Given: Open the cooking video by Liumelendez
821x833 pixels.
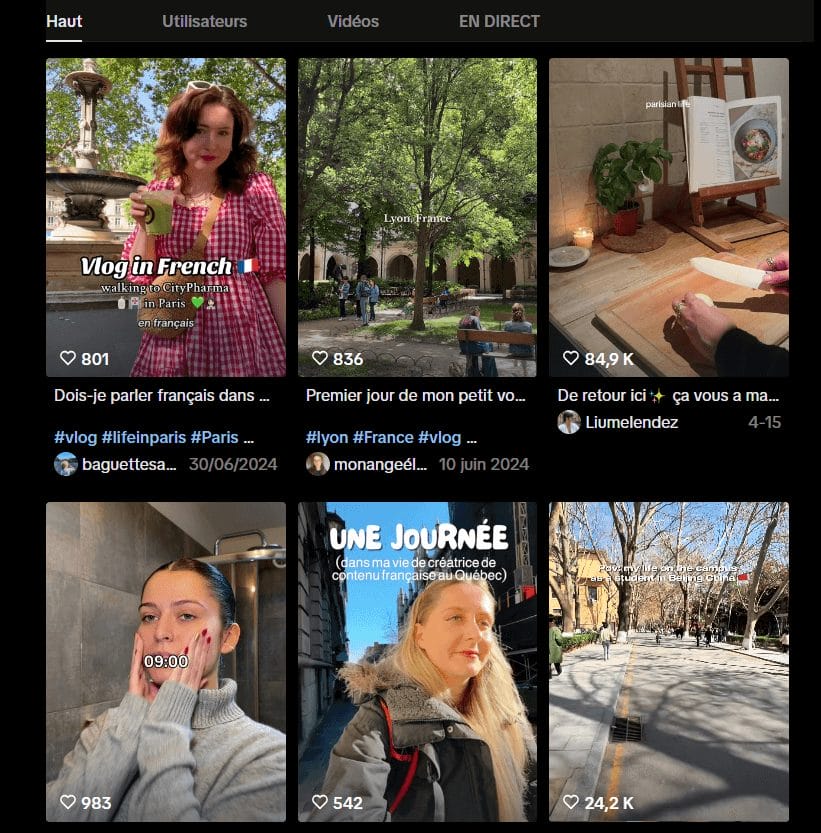Looking at the screenshot, I should [x=668, y=215].
